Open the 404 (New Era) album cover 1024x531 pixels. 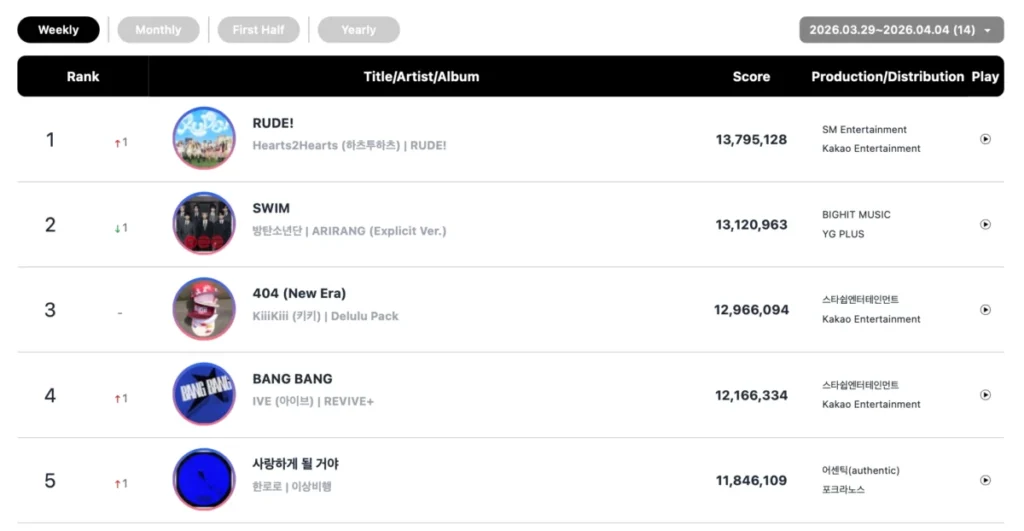point(204,309)
